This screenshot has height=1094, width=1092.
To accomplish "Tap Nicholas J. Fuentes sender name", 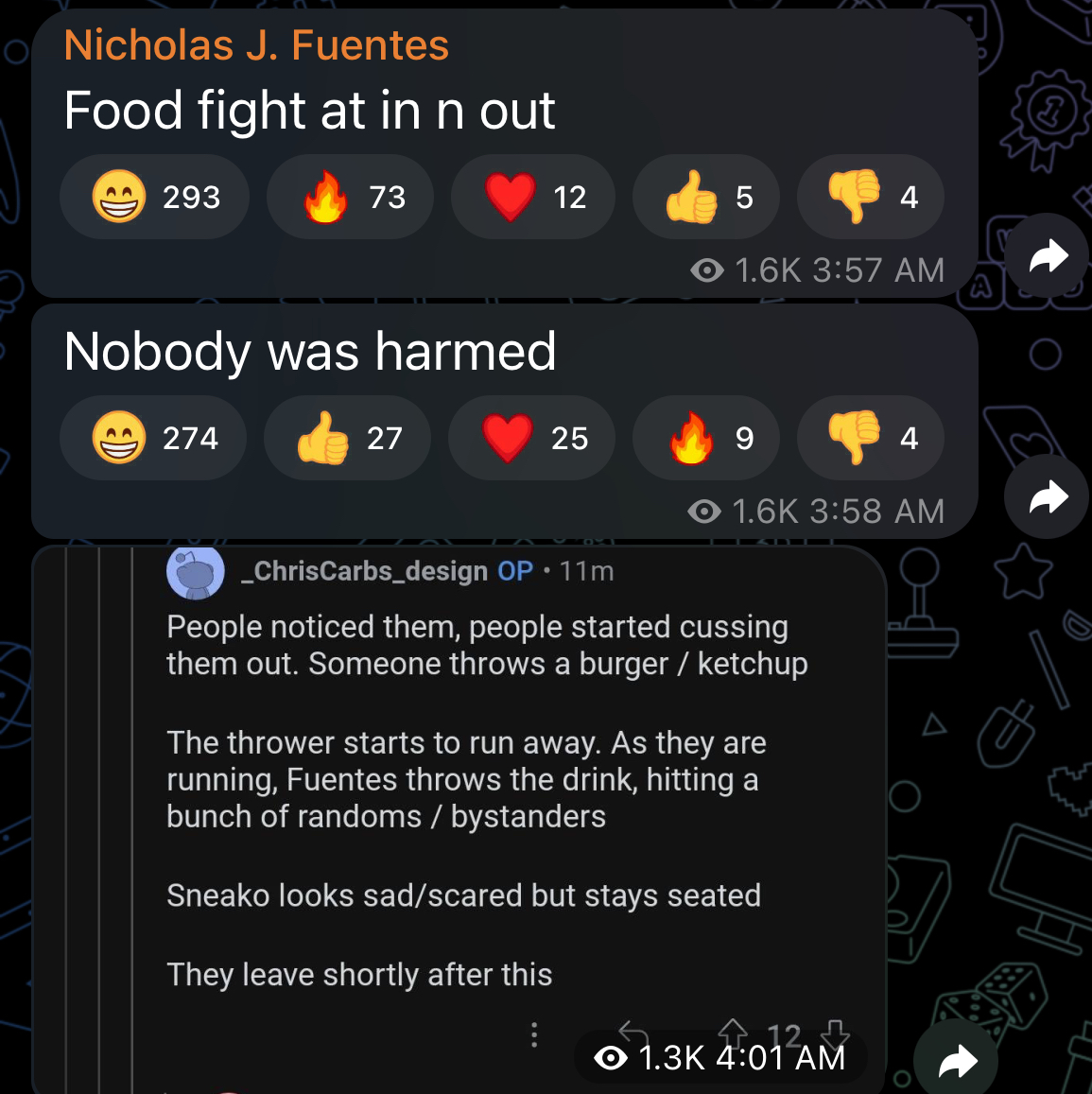I will (256, 46).
